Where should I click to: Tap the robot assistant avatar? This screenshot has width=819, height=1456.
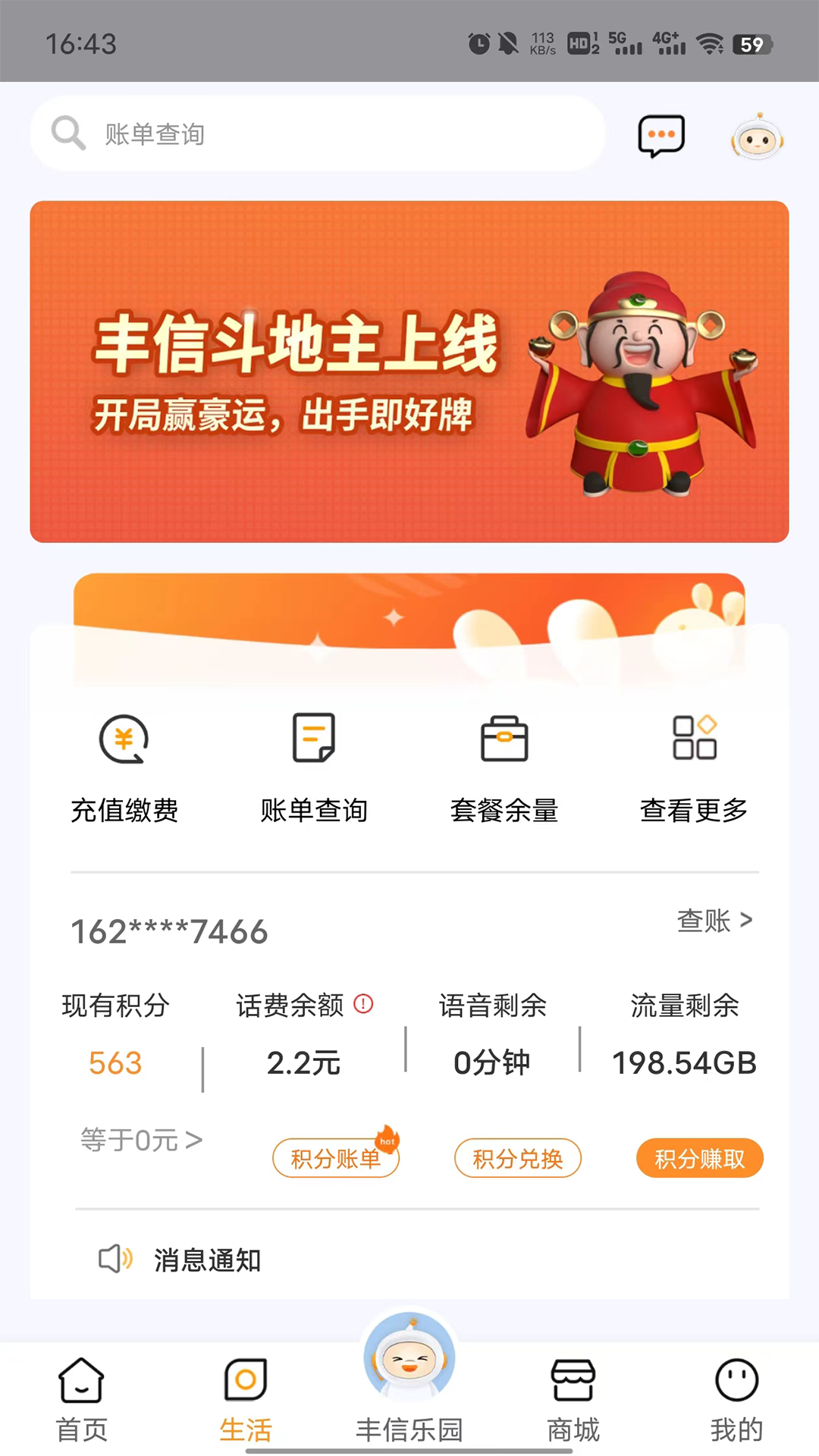point(758,136)
